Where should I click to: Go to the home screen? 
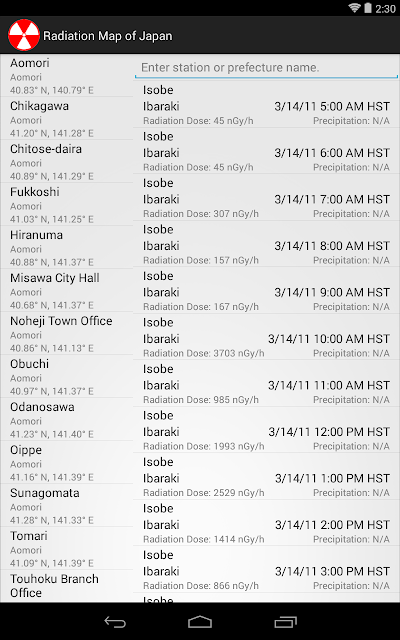200,622
